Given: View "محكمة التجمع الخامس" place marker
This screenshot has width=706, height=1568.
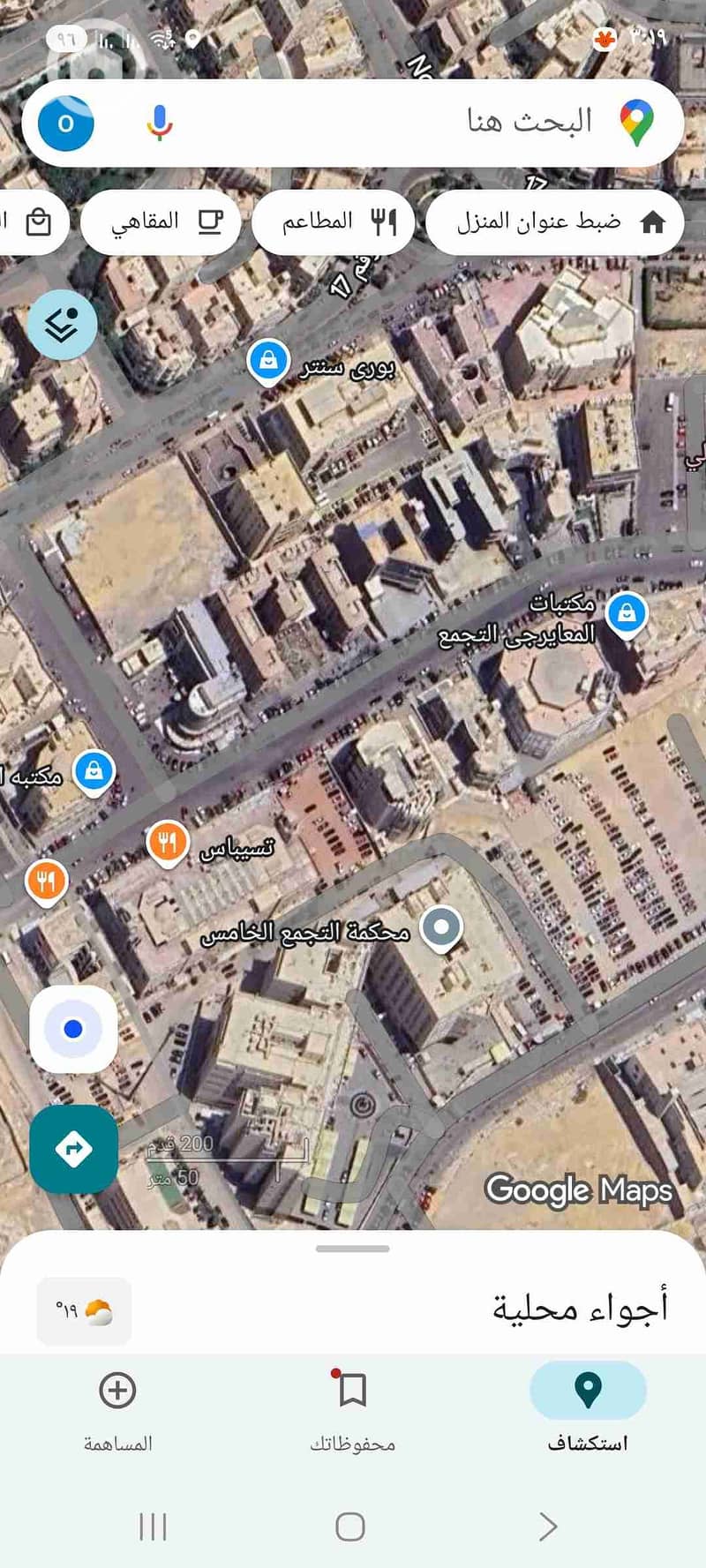Looking at the screenshot, I should [x=441, y=928].
